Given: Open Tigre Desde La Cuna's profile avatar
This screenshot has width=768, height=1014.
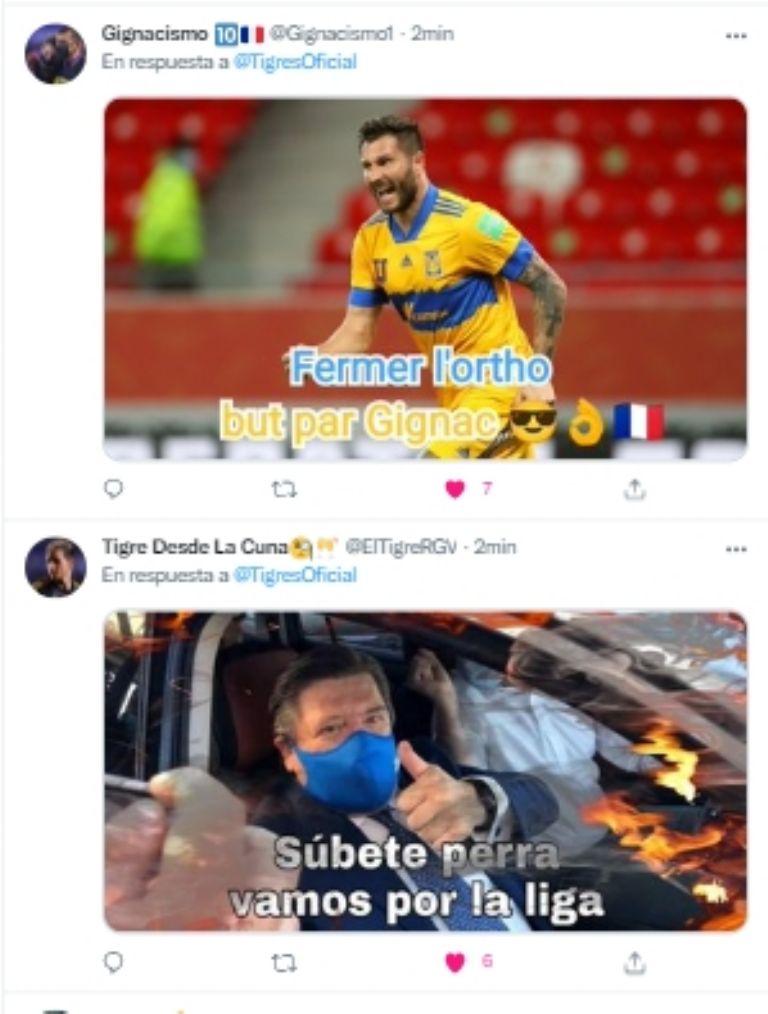Looking at the screenshot, I should point(55,567).
